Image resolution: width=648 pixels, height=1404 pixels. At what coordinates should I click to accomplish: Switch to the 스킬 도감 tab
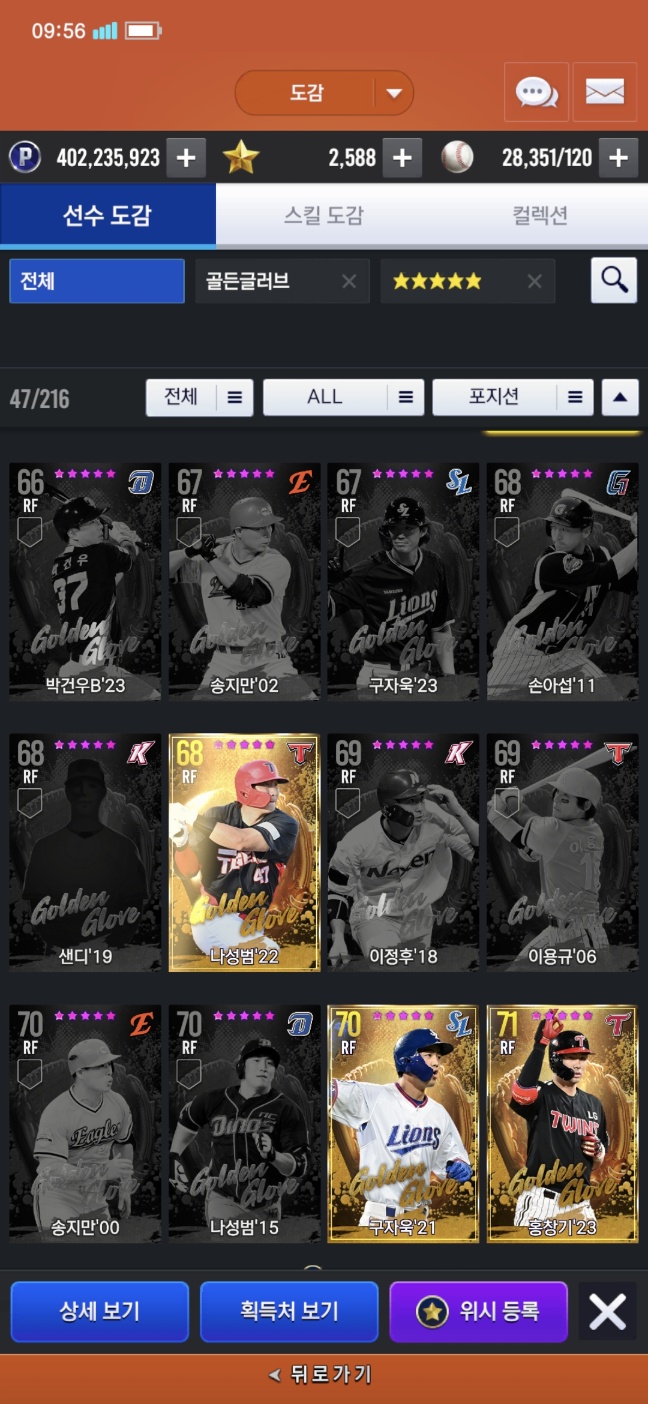click(324, 215)
